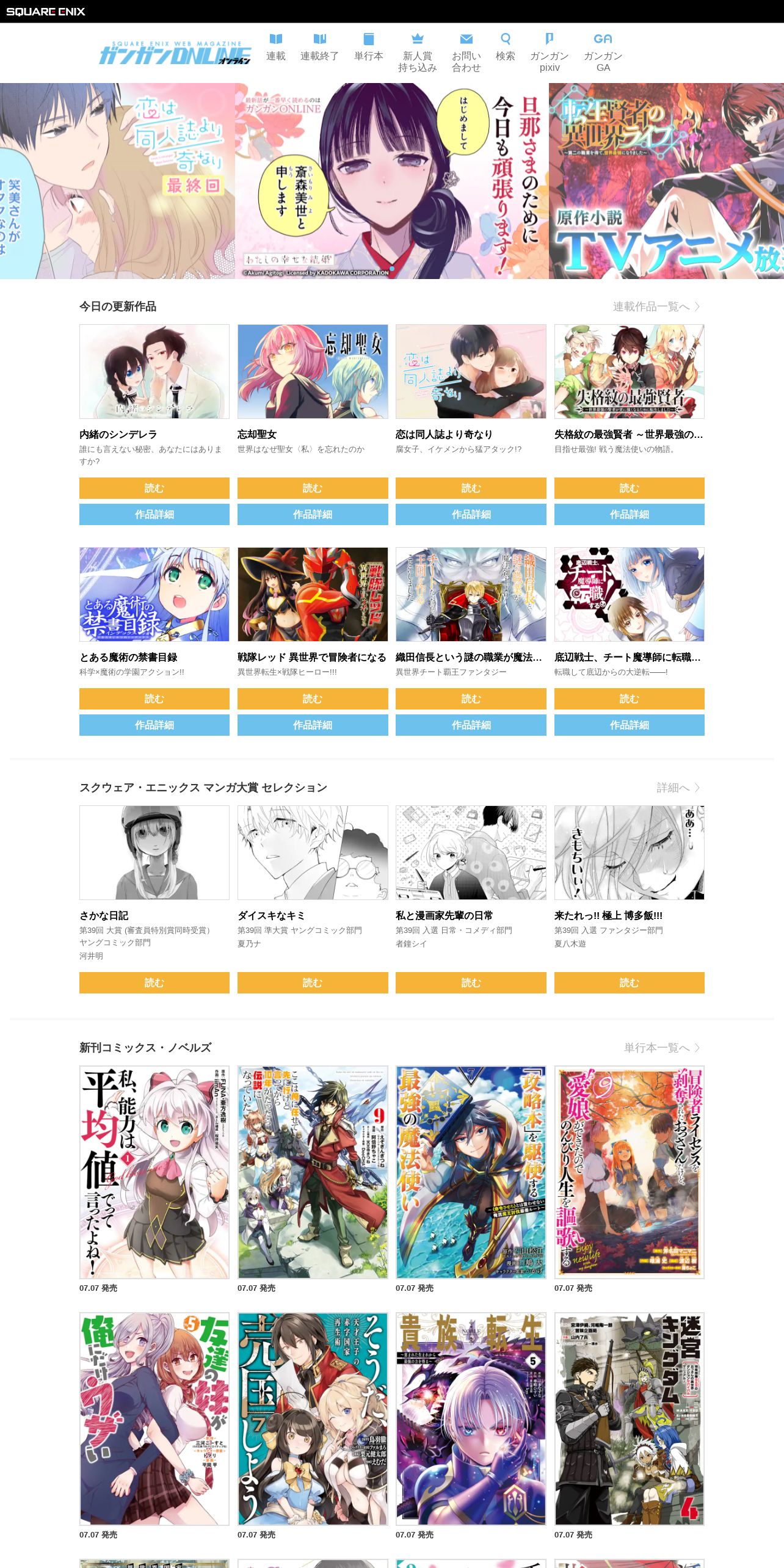
Task: Visit ガンガン GA link
Action: click(603, 53)
